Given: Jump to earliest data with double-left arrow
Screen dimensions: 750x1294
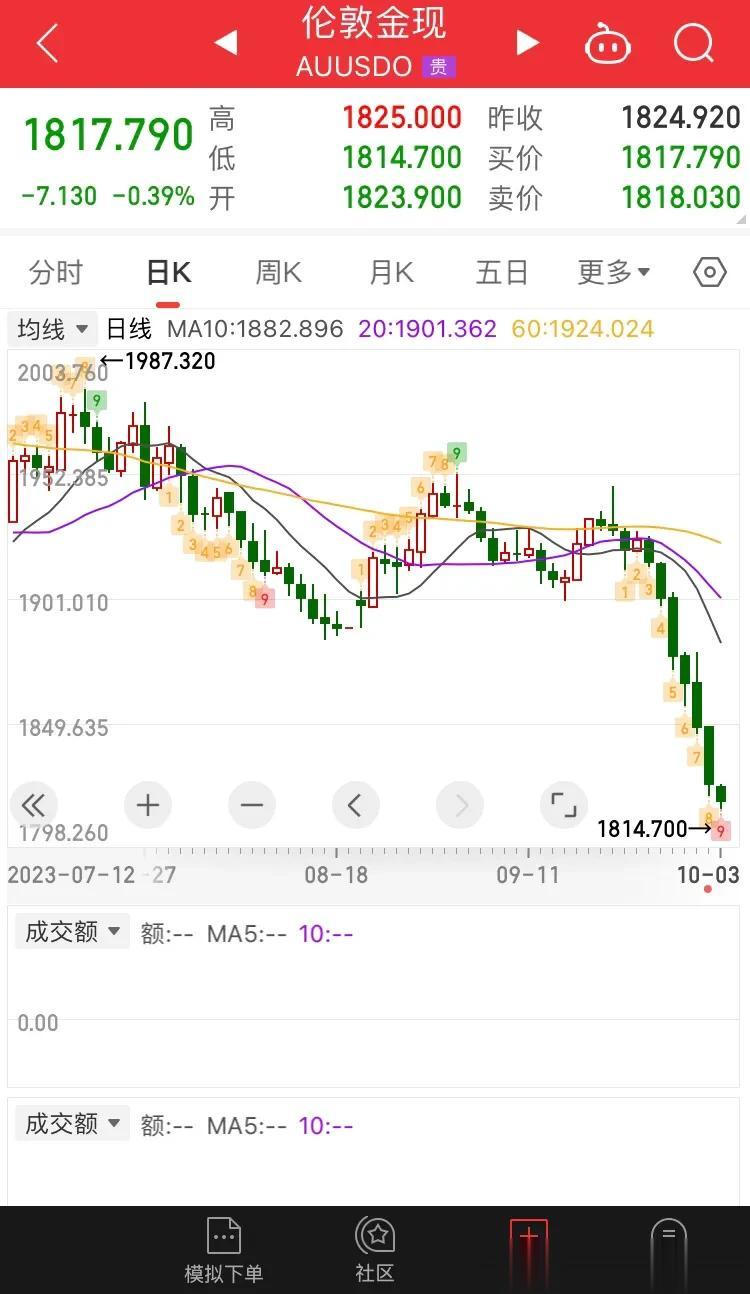Looking at the screenshot, I should point(33,805).
